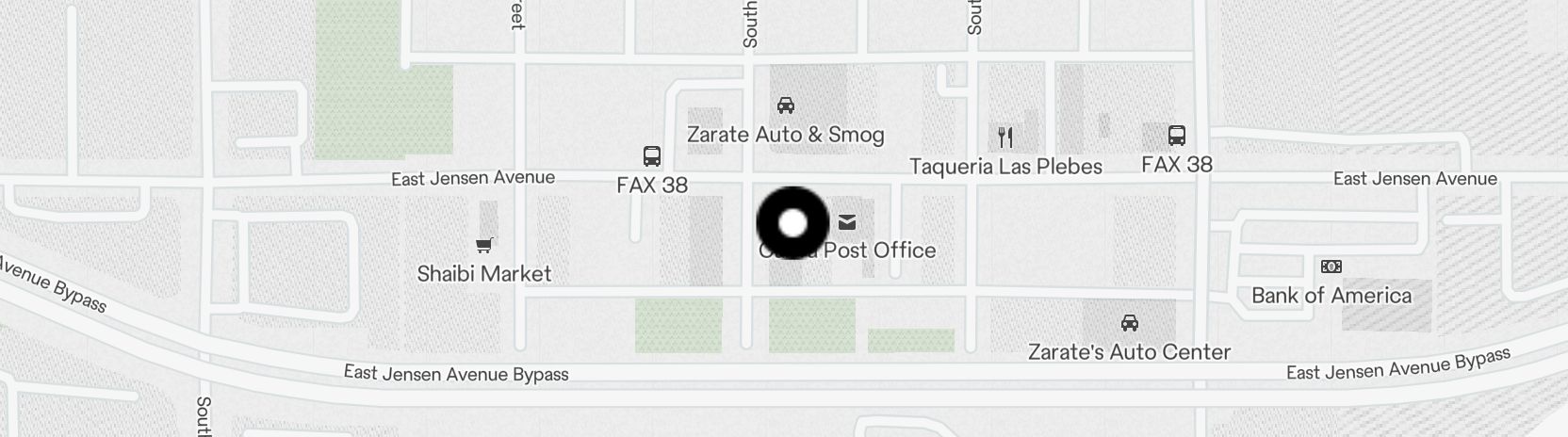Tap the black location marker pin

[792, 223]
